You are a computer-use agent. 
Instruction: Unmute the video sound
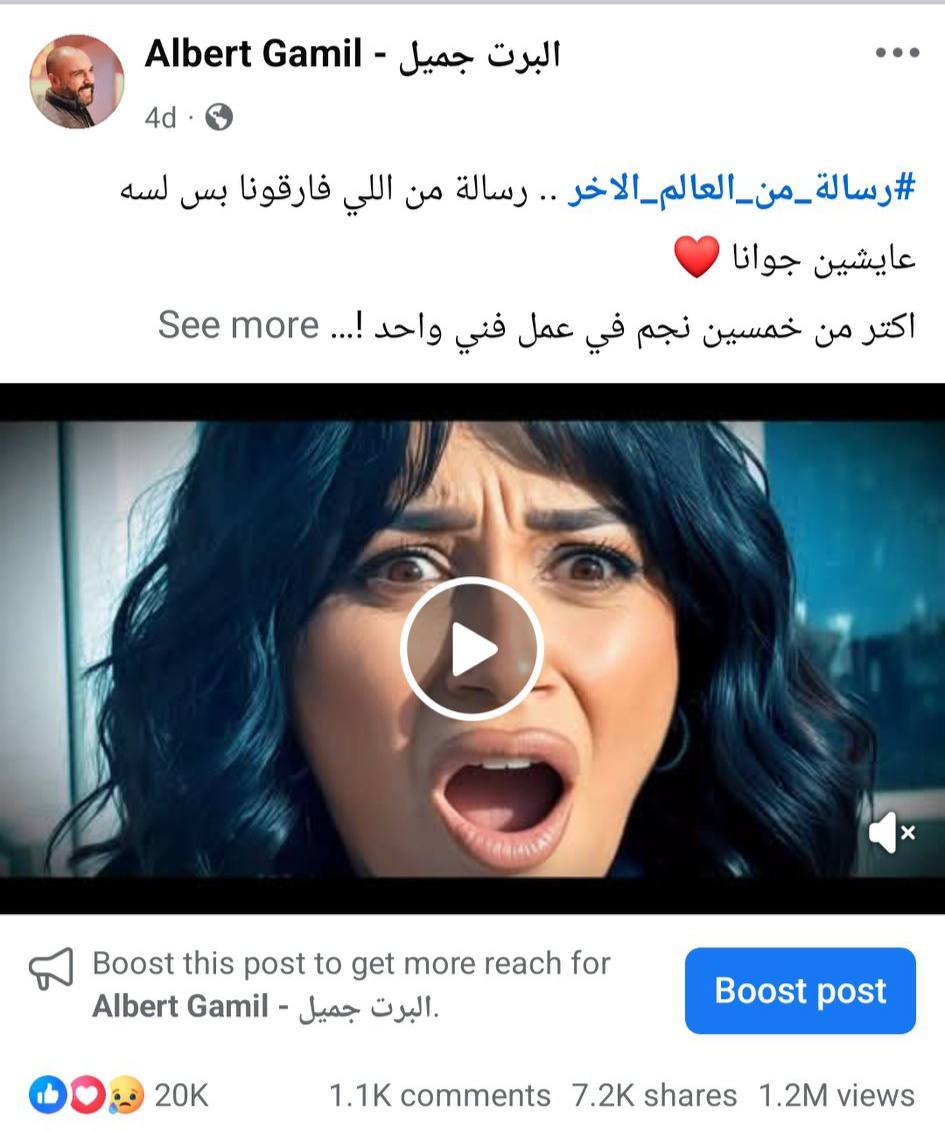pos(890,832)
